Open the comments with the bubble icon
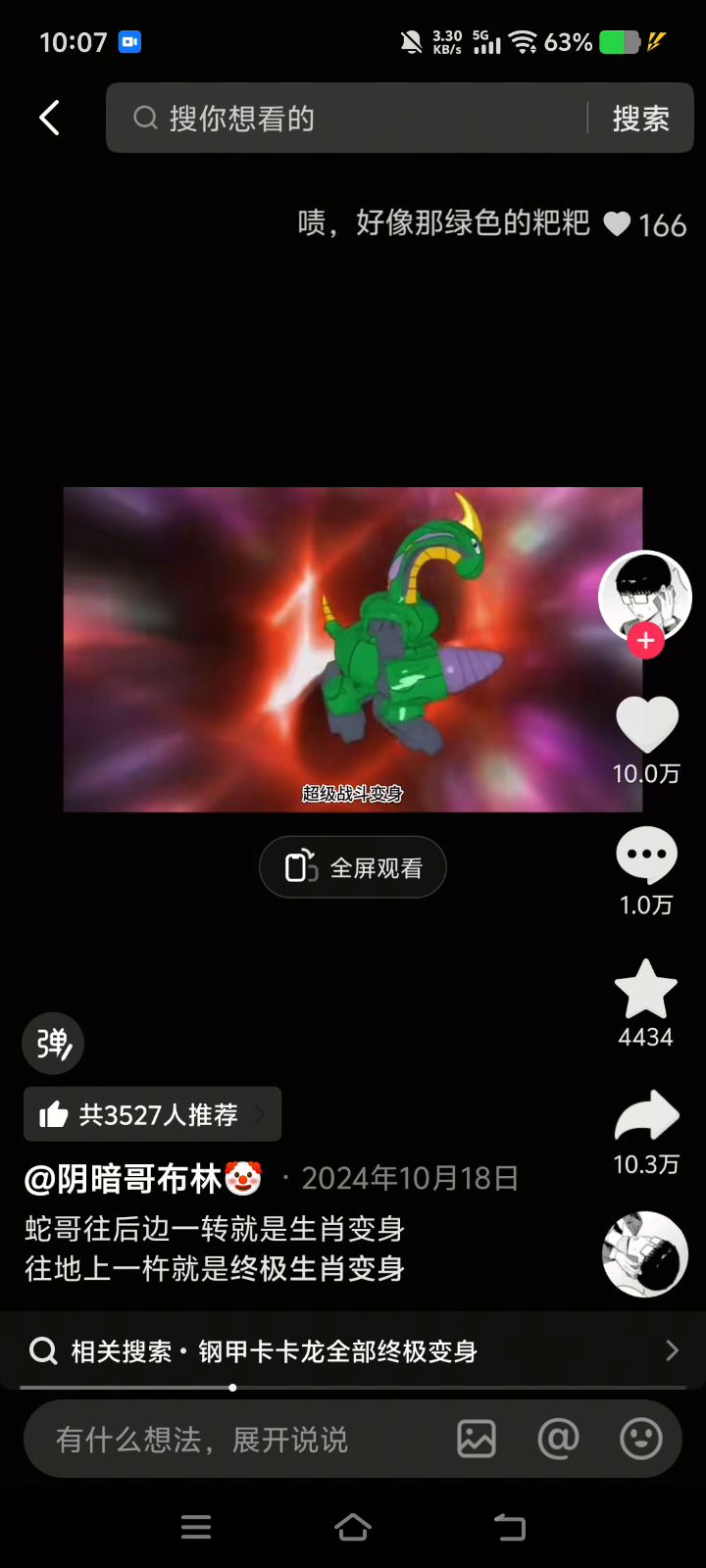The width and height of the screenshot is (706, 1568). (646, 856)
